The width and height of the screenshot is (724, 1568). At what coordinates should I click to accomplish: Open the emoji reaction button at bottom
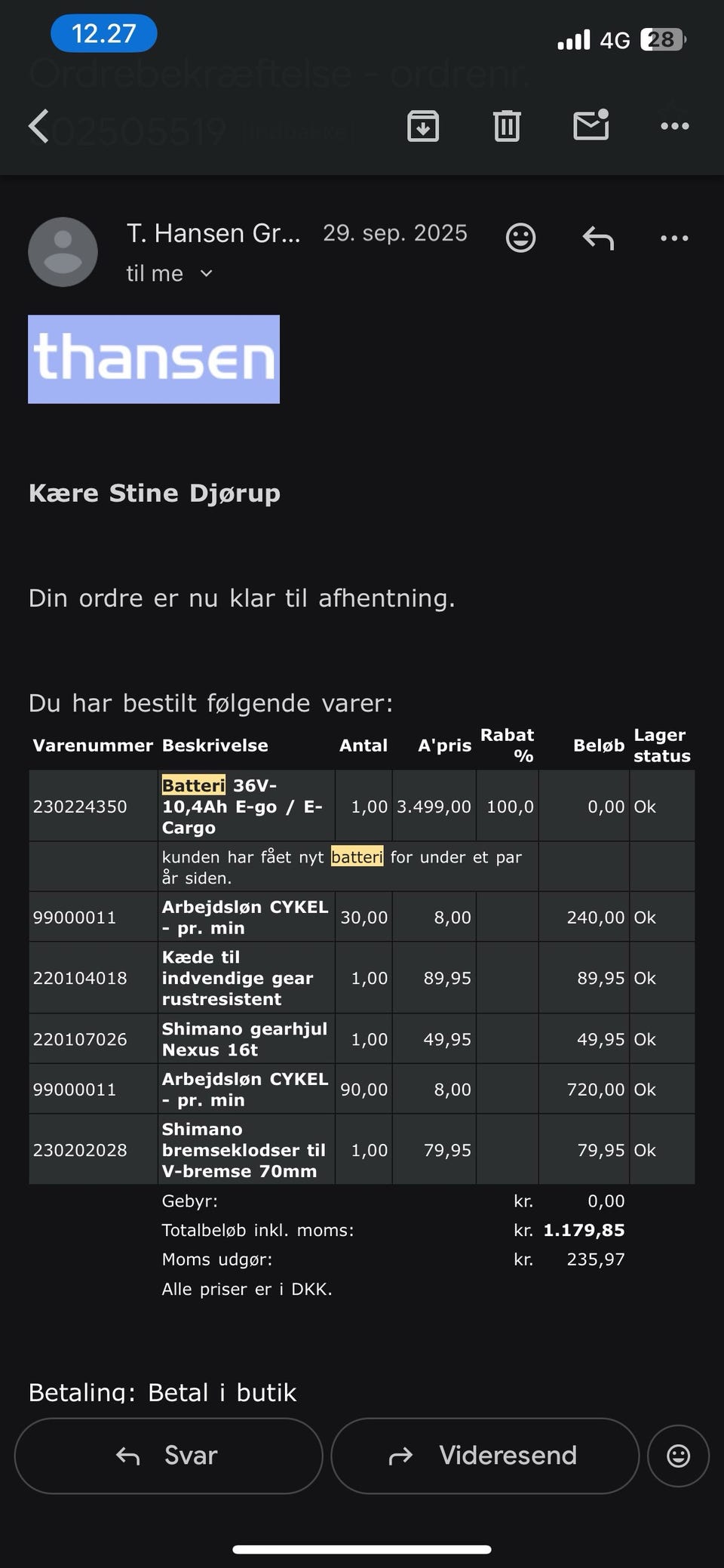[x=678, y=1456]
